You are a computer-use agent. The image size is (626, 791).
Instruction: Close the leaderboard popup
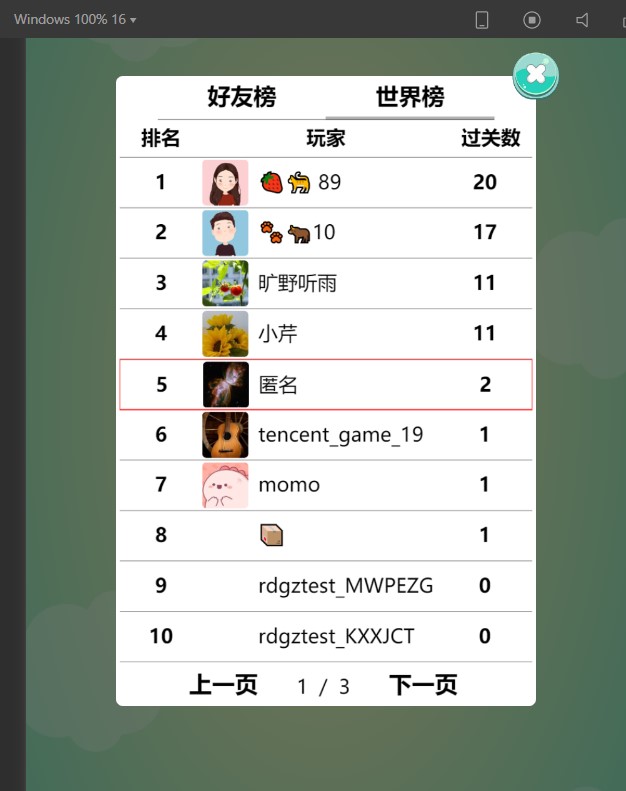click(535, 75)
